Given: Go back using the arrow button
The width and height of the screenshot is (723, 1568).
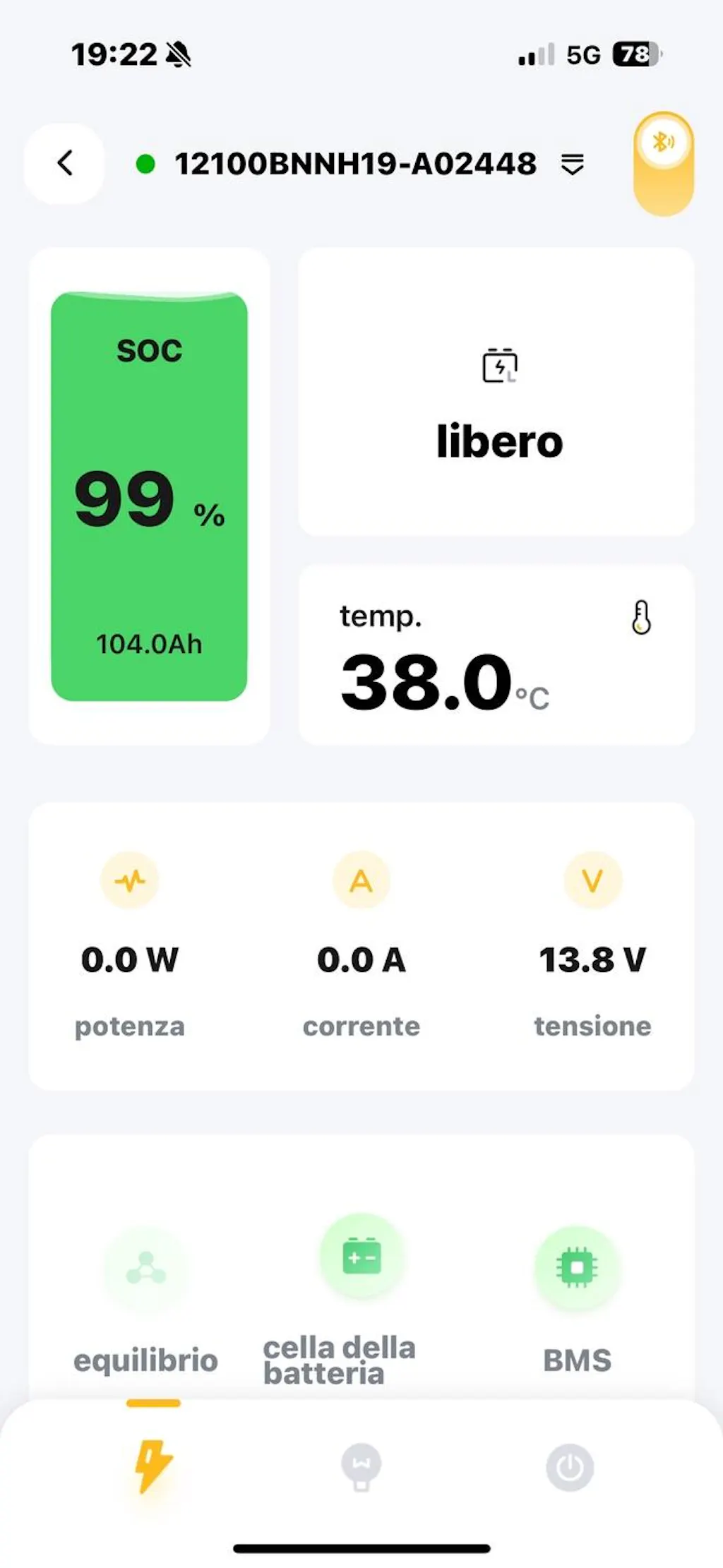Looking at the screenshot, I should 64,163.
